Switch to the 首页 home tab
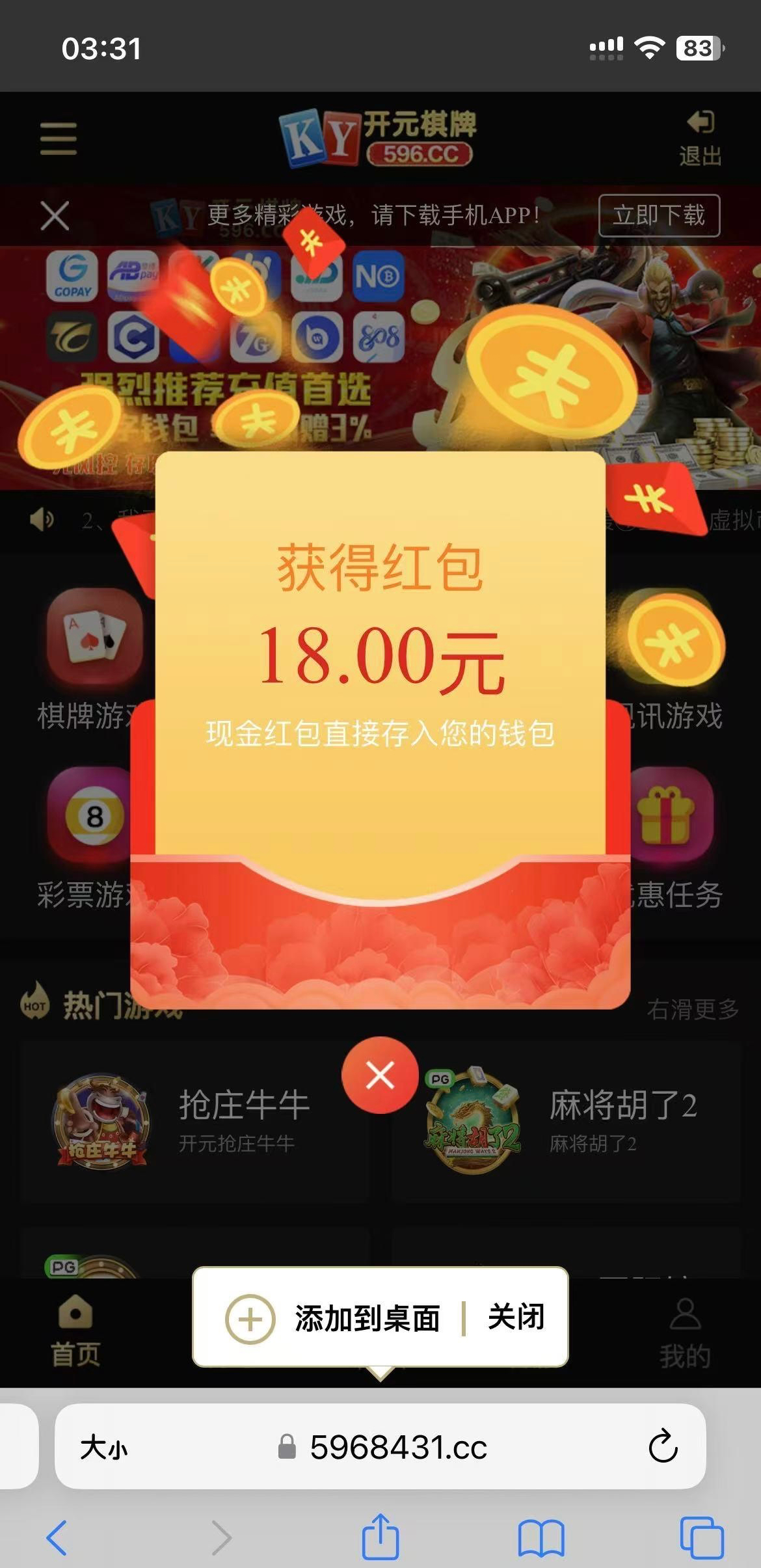 [x=75, y=1331]
